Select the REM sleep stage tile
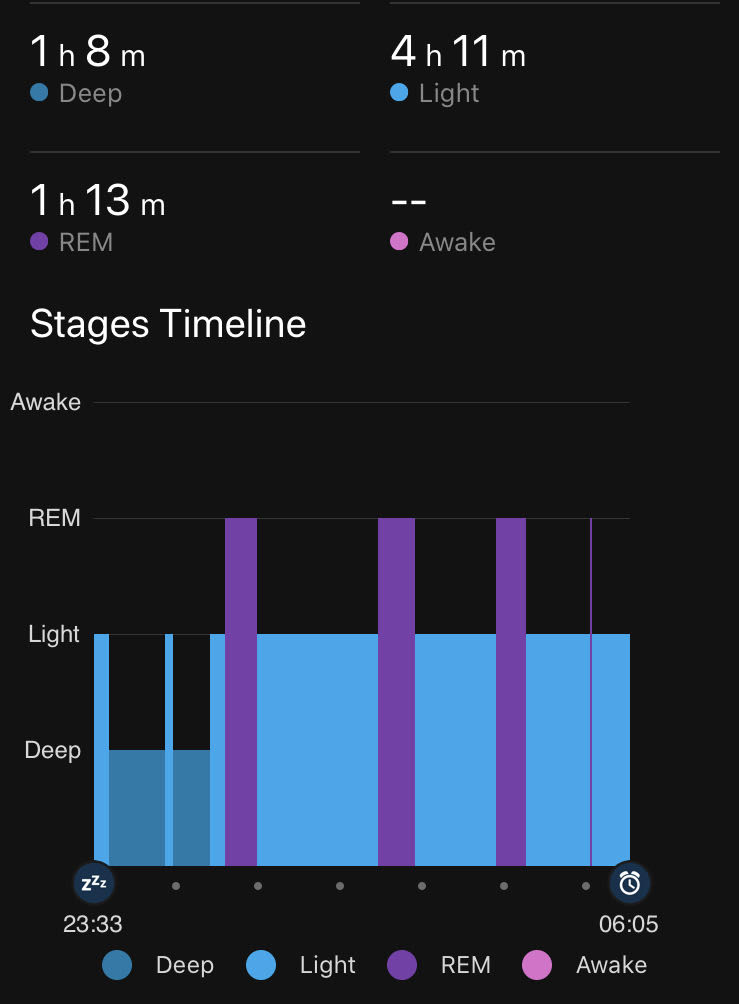The height and width of the screenshot is (1004, 739). (194, 217)
